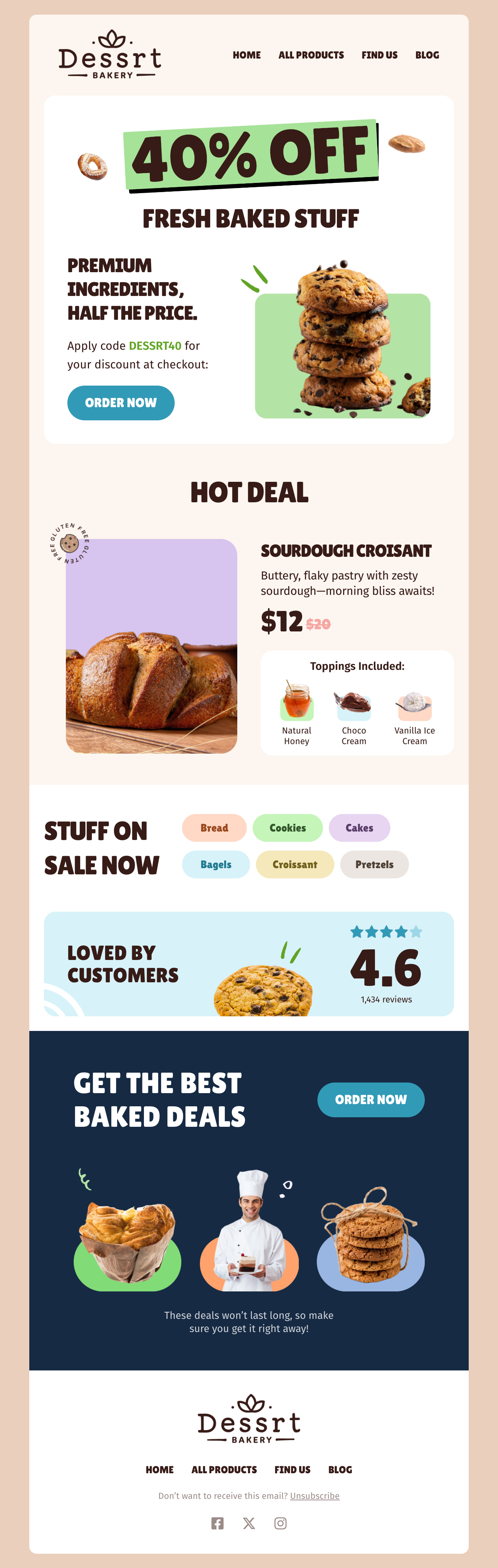Open the X social icon
The width and height of the screenshot is (498, 1568).
249,1523
